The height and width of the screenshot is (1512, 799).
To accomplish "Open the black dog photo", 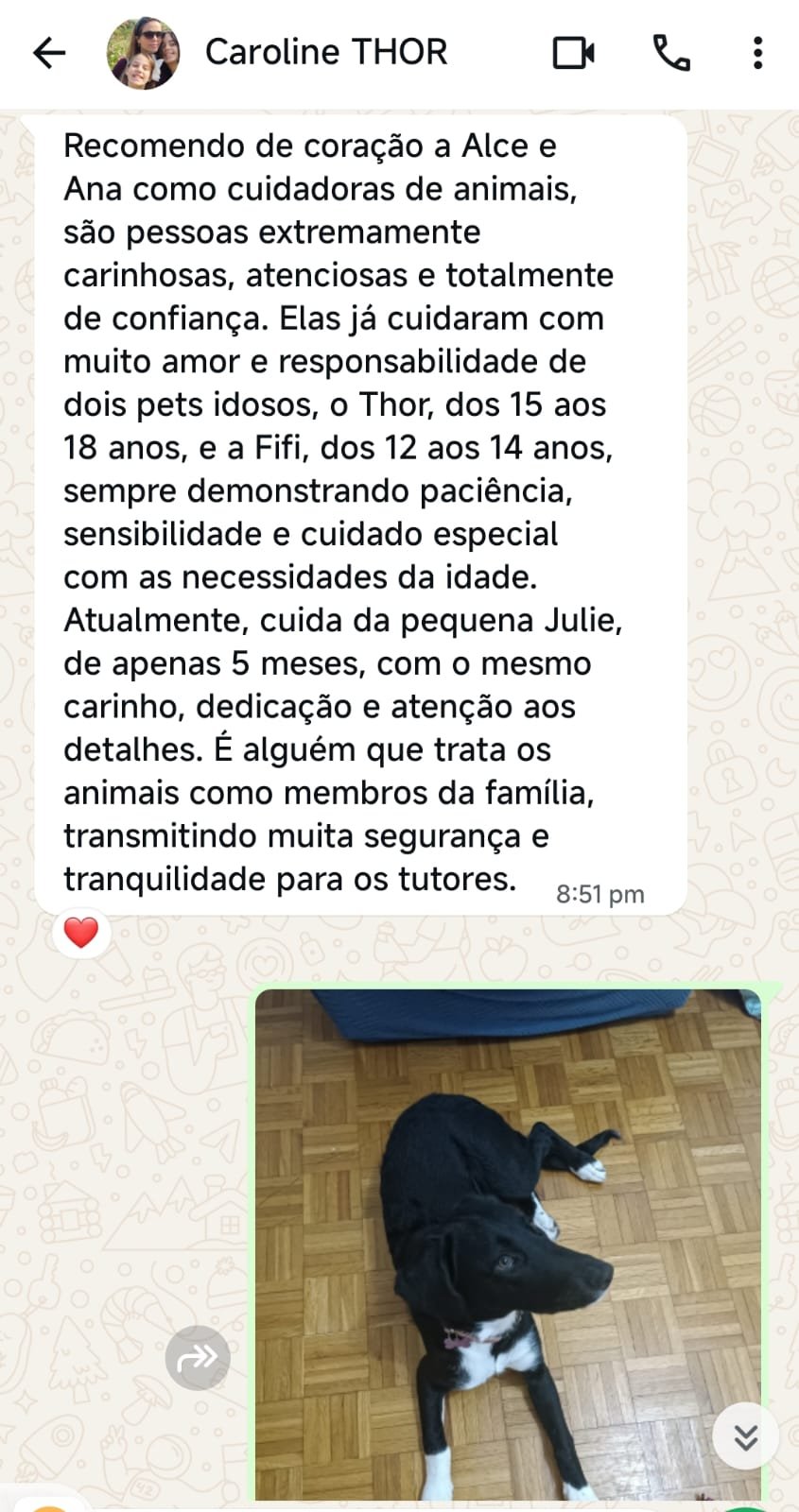I will (508, 1243).
